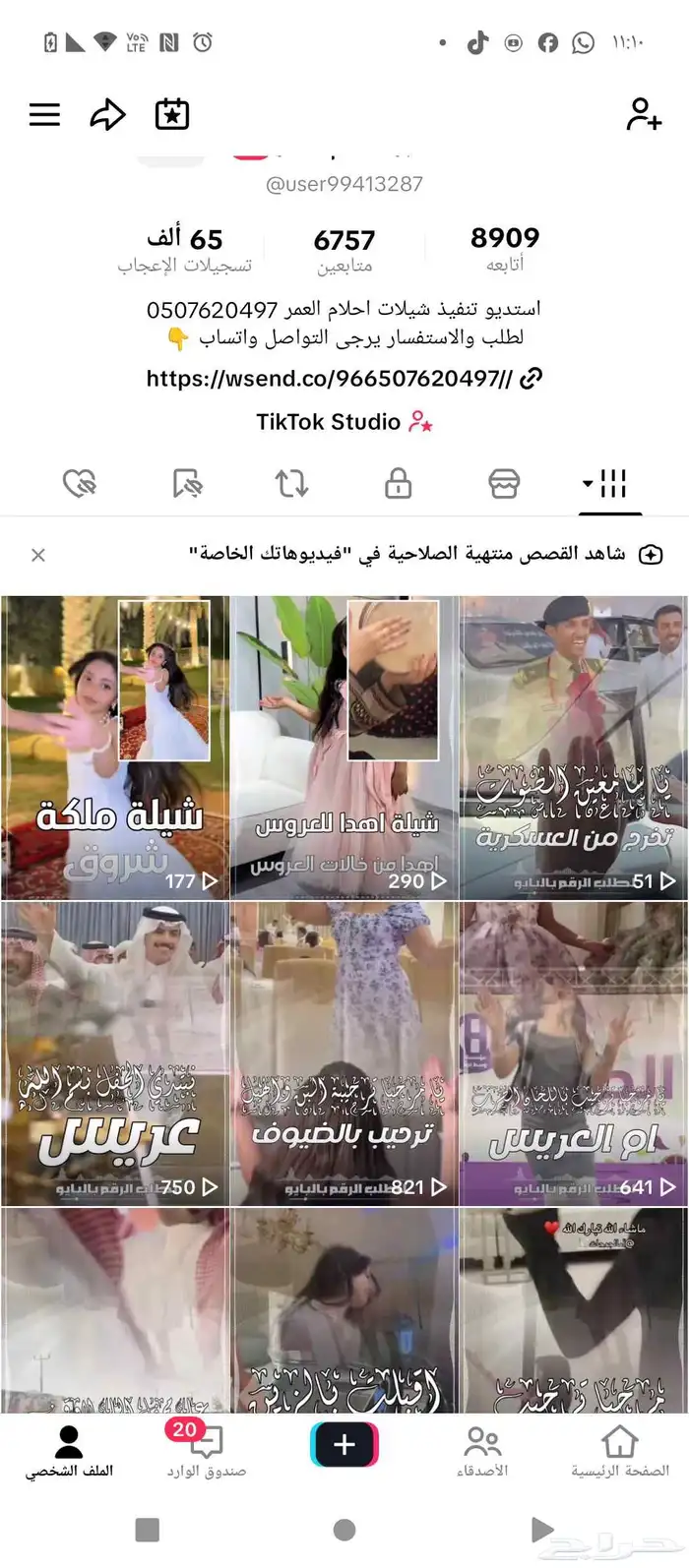
Task: Share this profile
Action: click(107, 115)
